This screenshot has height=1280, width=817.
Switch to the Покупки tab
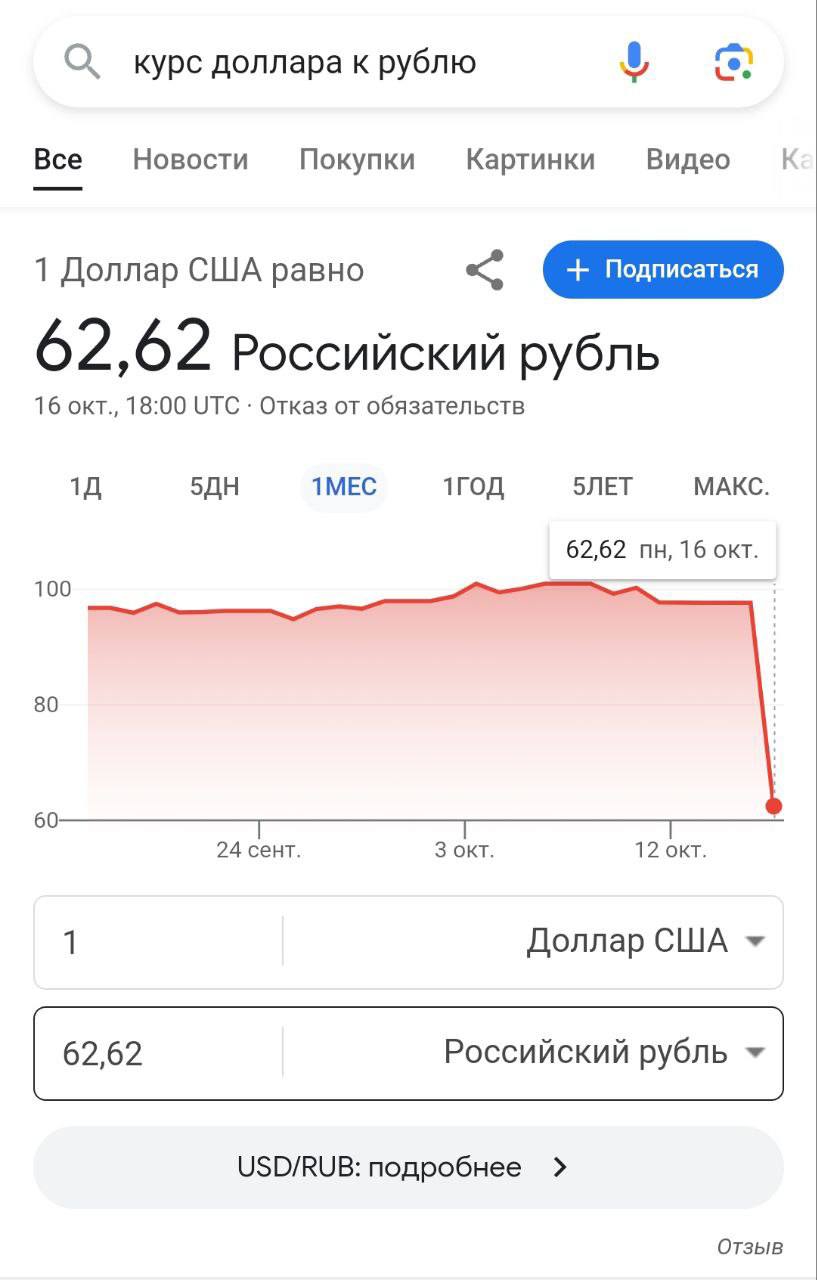tap(357, 160)
